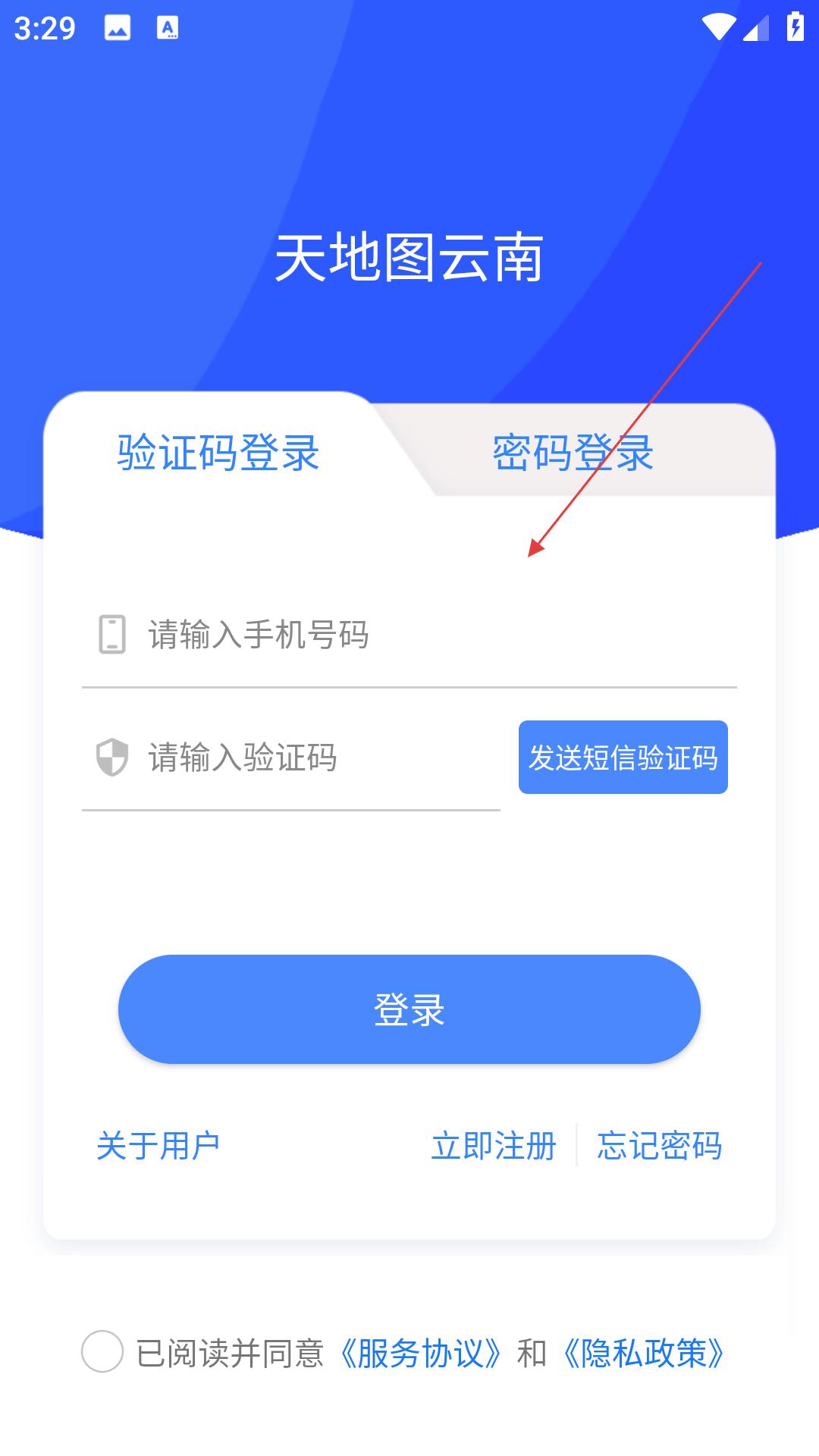This screenshot has width=819, height=1456.
Task: Open the 关于用户 link
Action: tap(158, 1146)
